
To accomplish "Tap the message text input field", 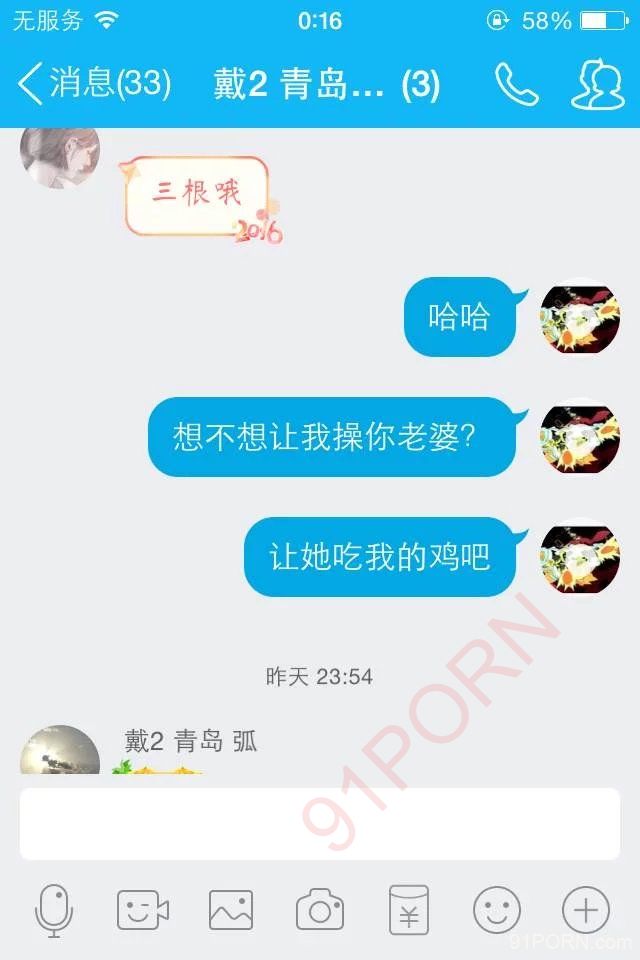I will tap(320, 823).
